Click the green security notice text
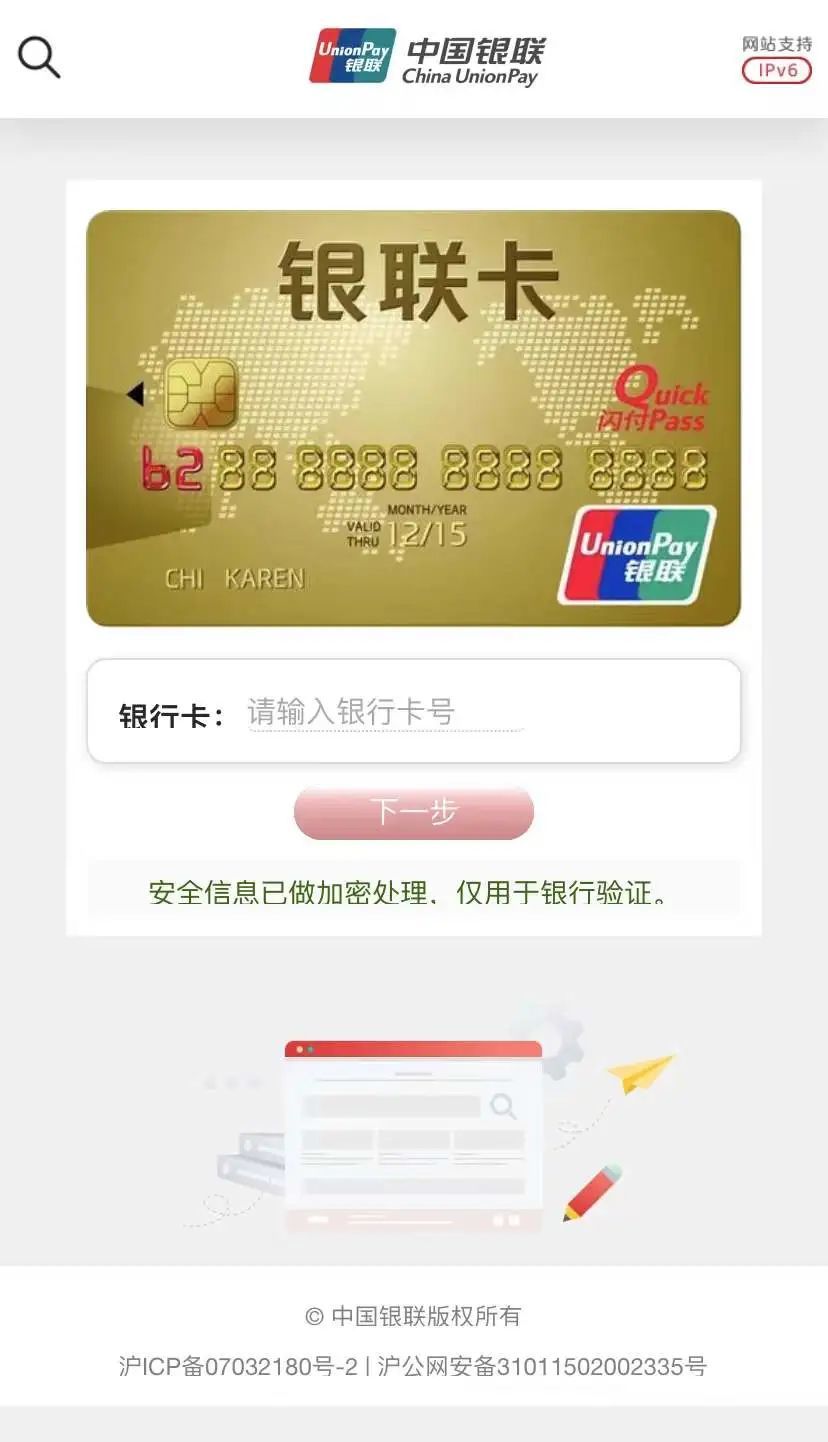 click(413, 890)
